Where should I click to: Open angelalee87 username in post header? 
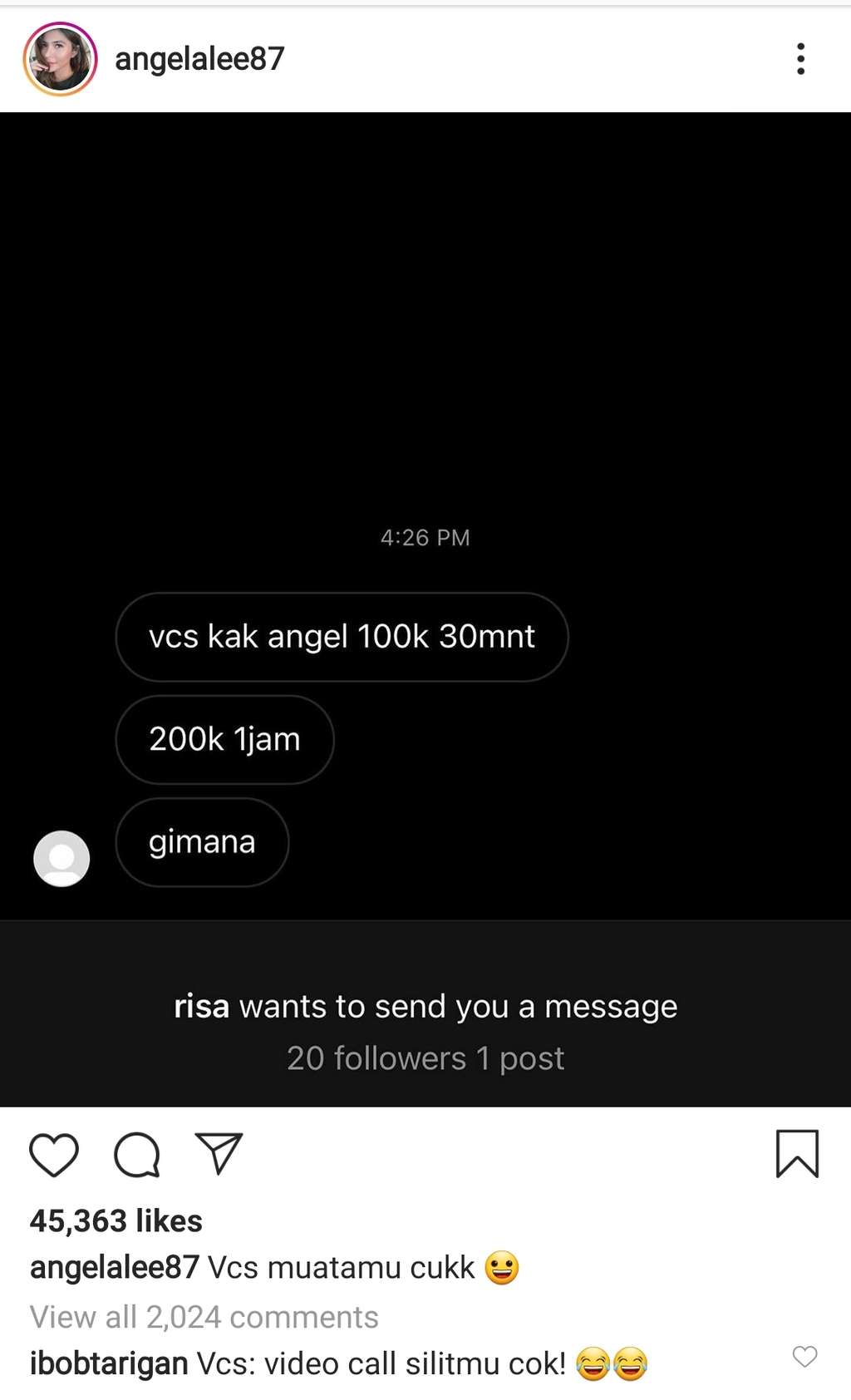click(199, 59)
